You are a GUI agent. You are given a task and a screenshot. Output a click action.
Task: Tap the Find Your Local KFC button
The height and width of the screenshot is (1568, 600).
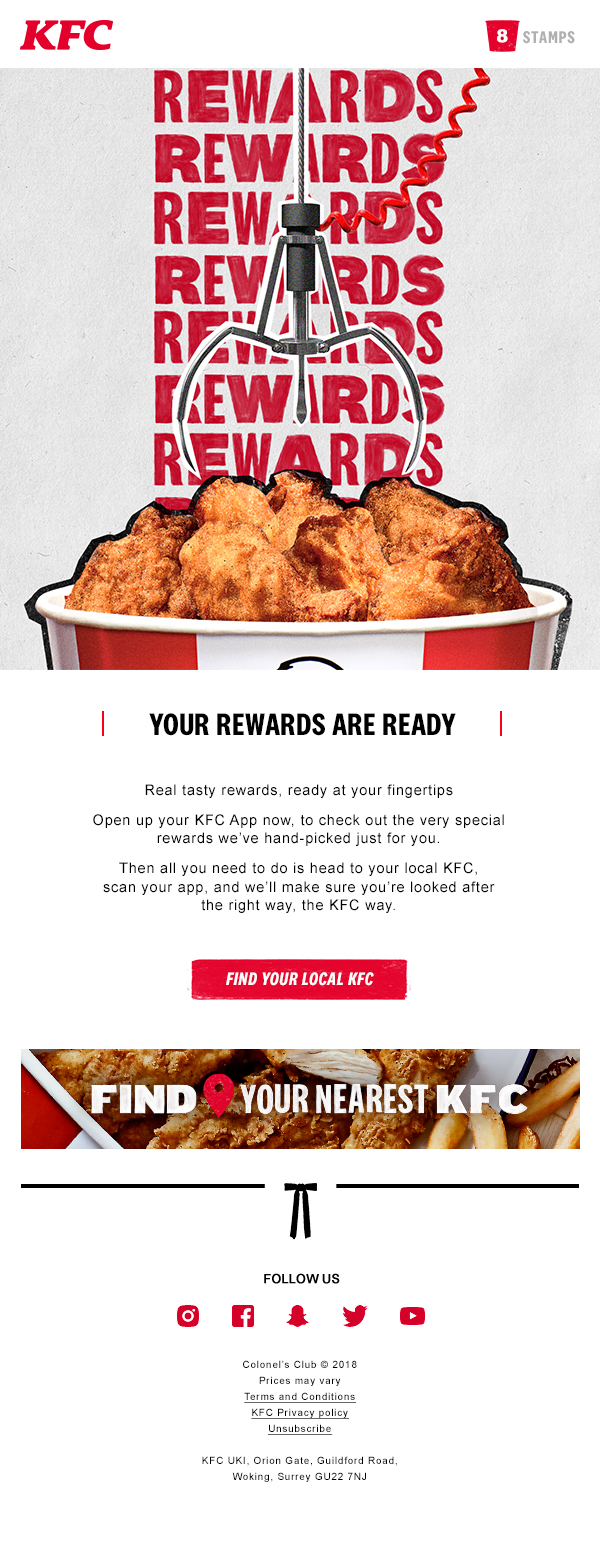point(299,979)
